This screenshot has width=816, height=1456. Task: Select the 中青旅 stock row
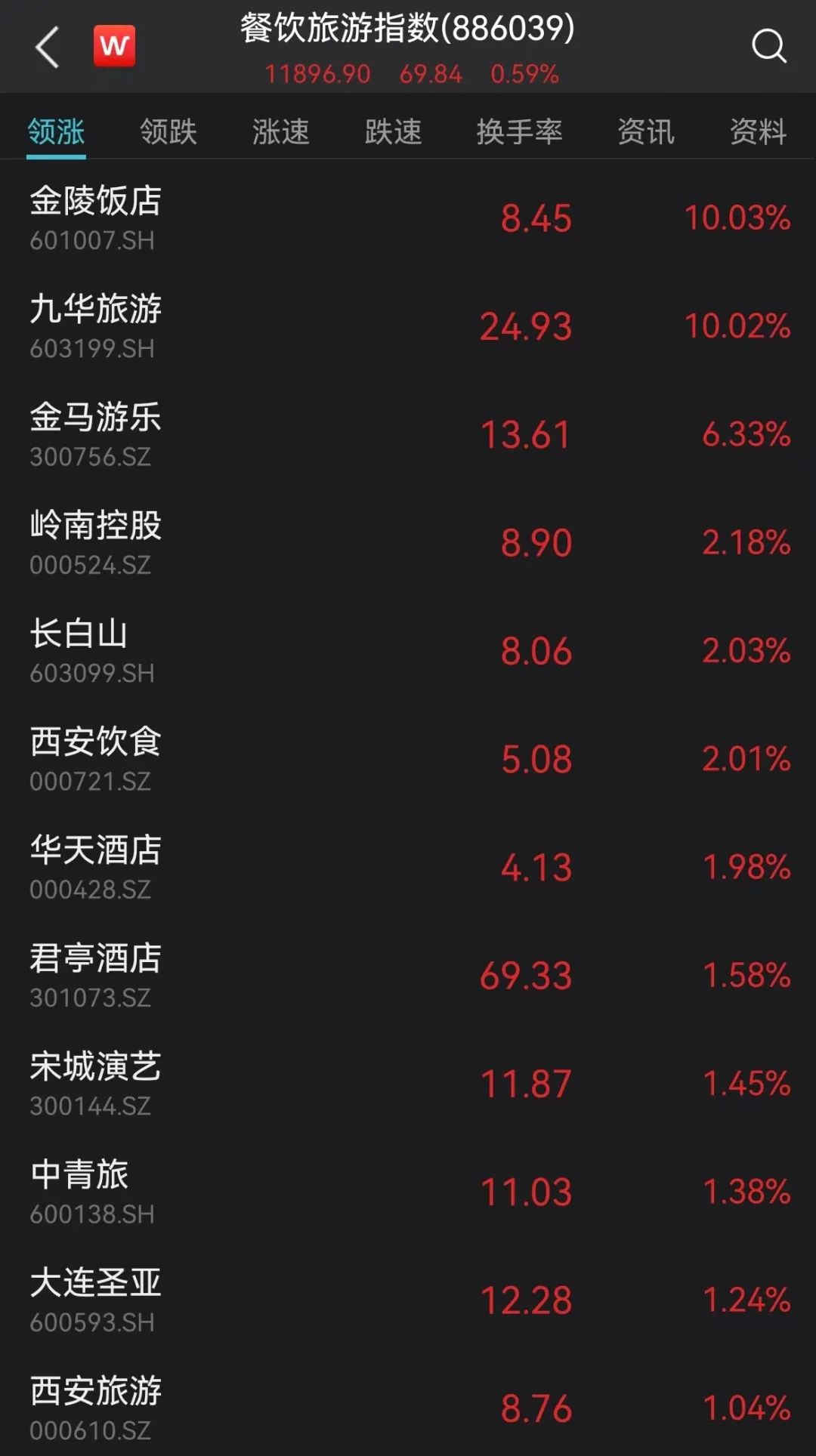408,1191
